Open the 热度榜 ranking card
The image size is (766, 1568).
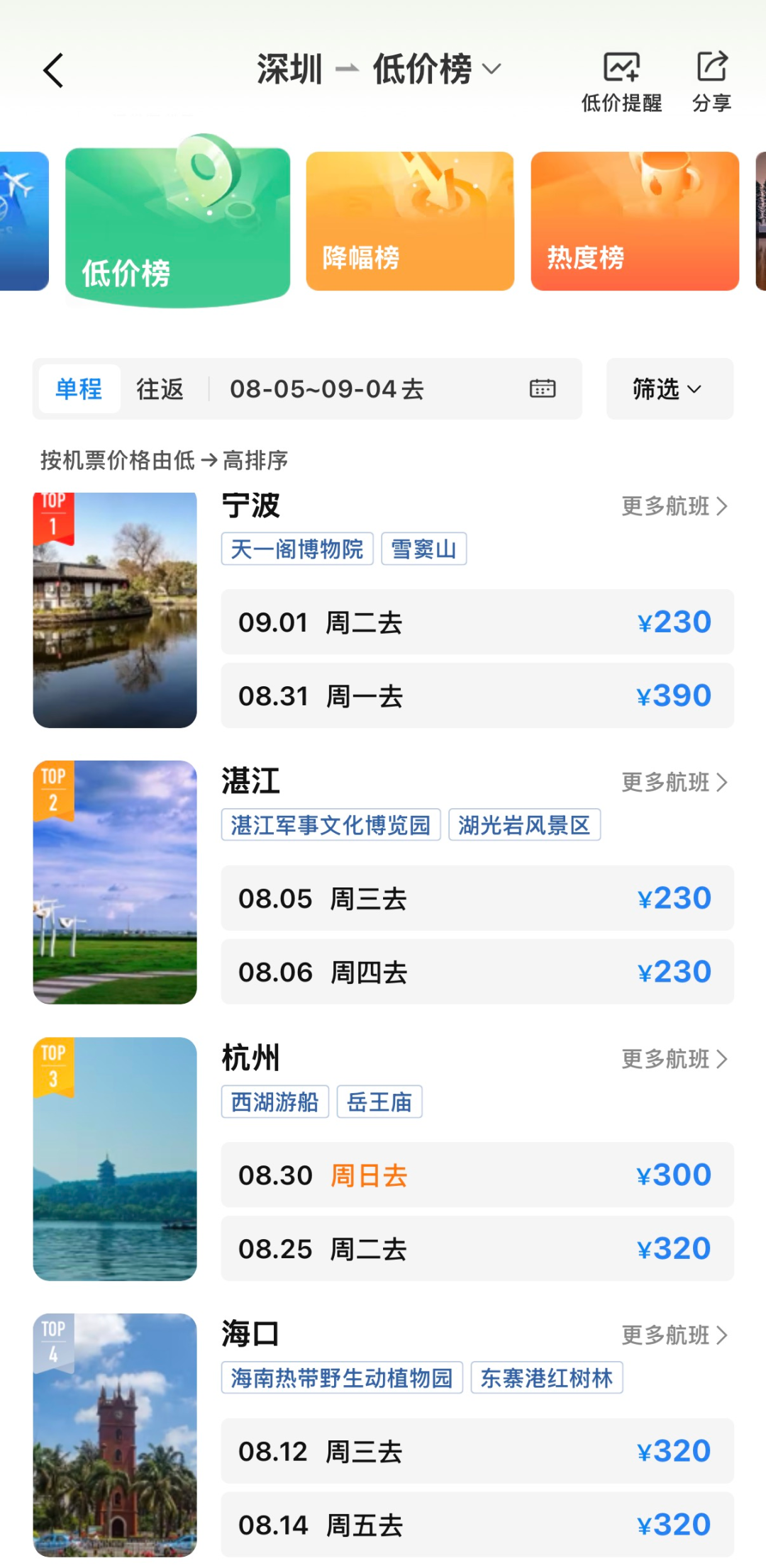pos(635,221)
